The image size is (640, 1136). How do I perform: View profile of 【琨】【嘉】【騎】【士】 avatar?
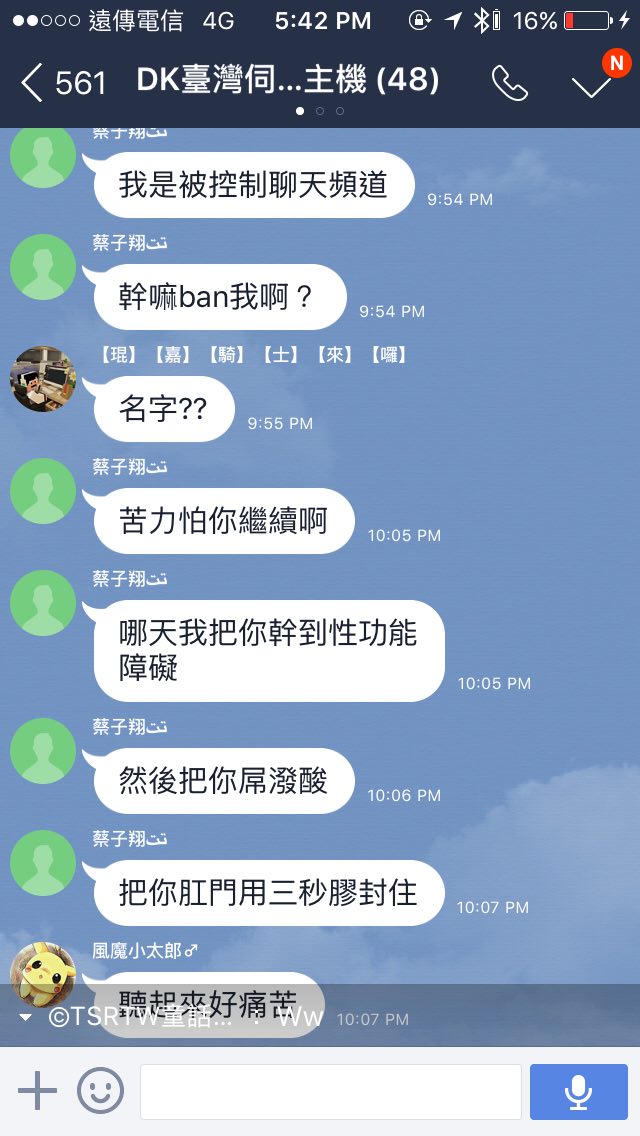[43, 379]
